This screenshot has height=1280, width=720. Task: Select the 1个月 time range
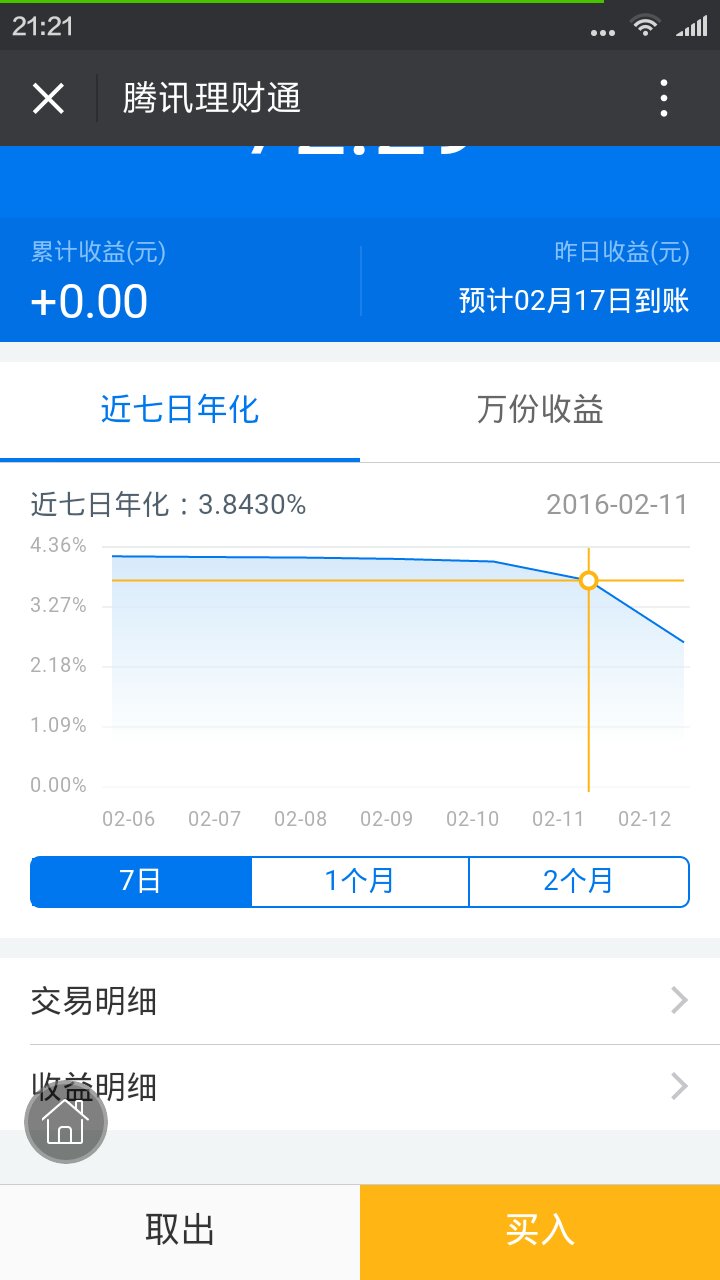tap(359, 881)
